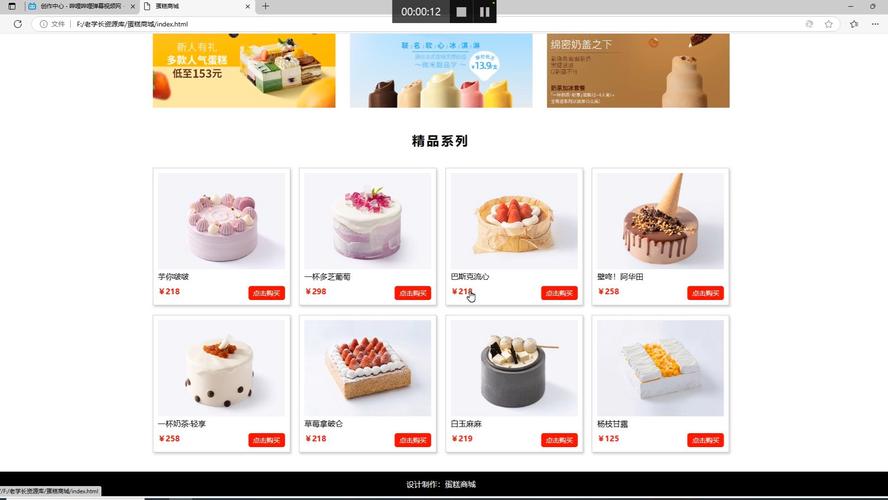The height and width of the screenshot is (500, 888).
Task: Open the ice cream banner
Action: click(x=441, y=70)
